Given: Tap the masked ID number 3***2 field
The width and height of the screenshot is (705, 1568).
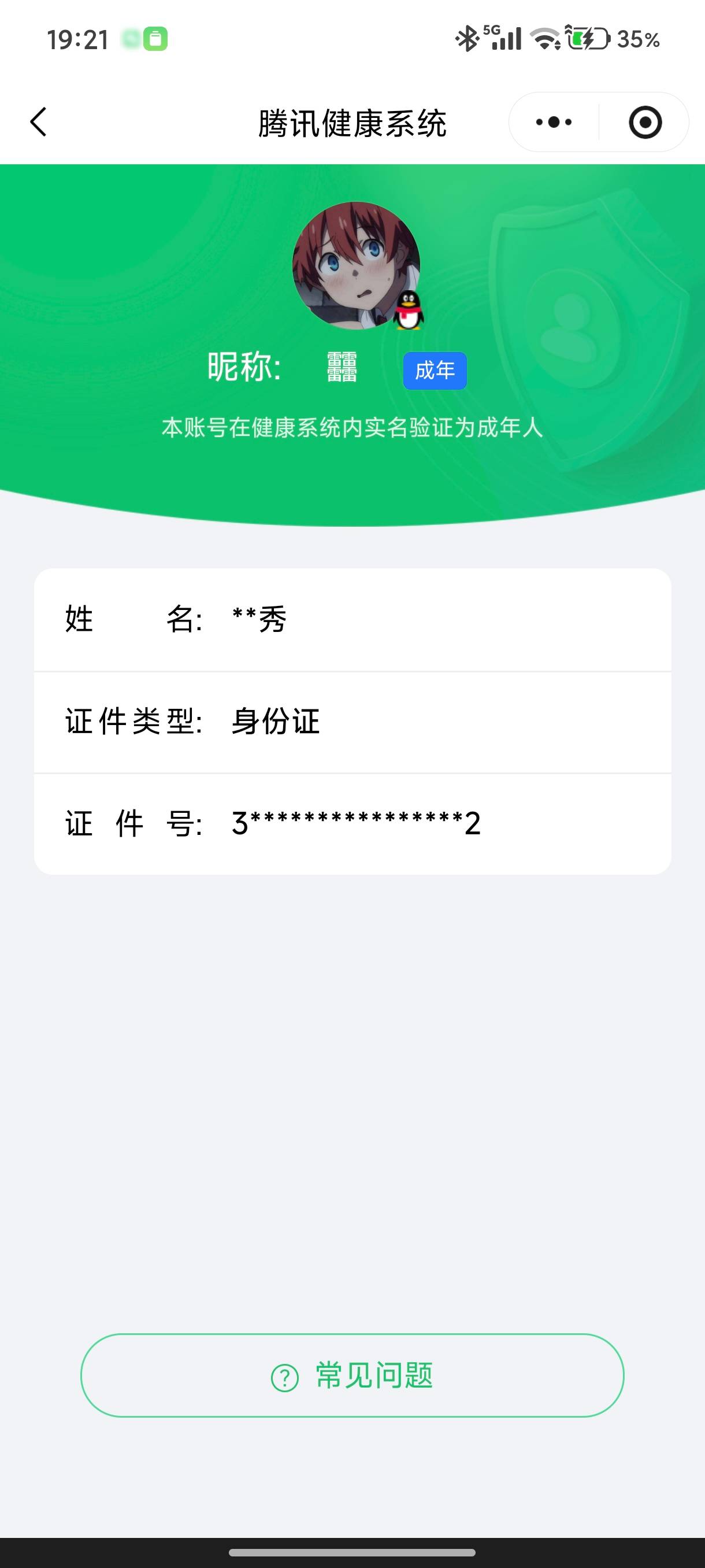Looking at the screenshot, I should click(x=356, y=823).
